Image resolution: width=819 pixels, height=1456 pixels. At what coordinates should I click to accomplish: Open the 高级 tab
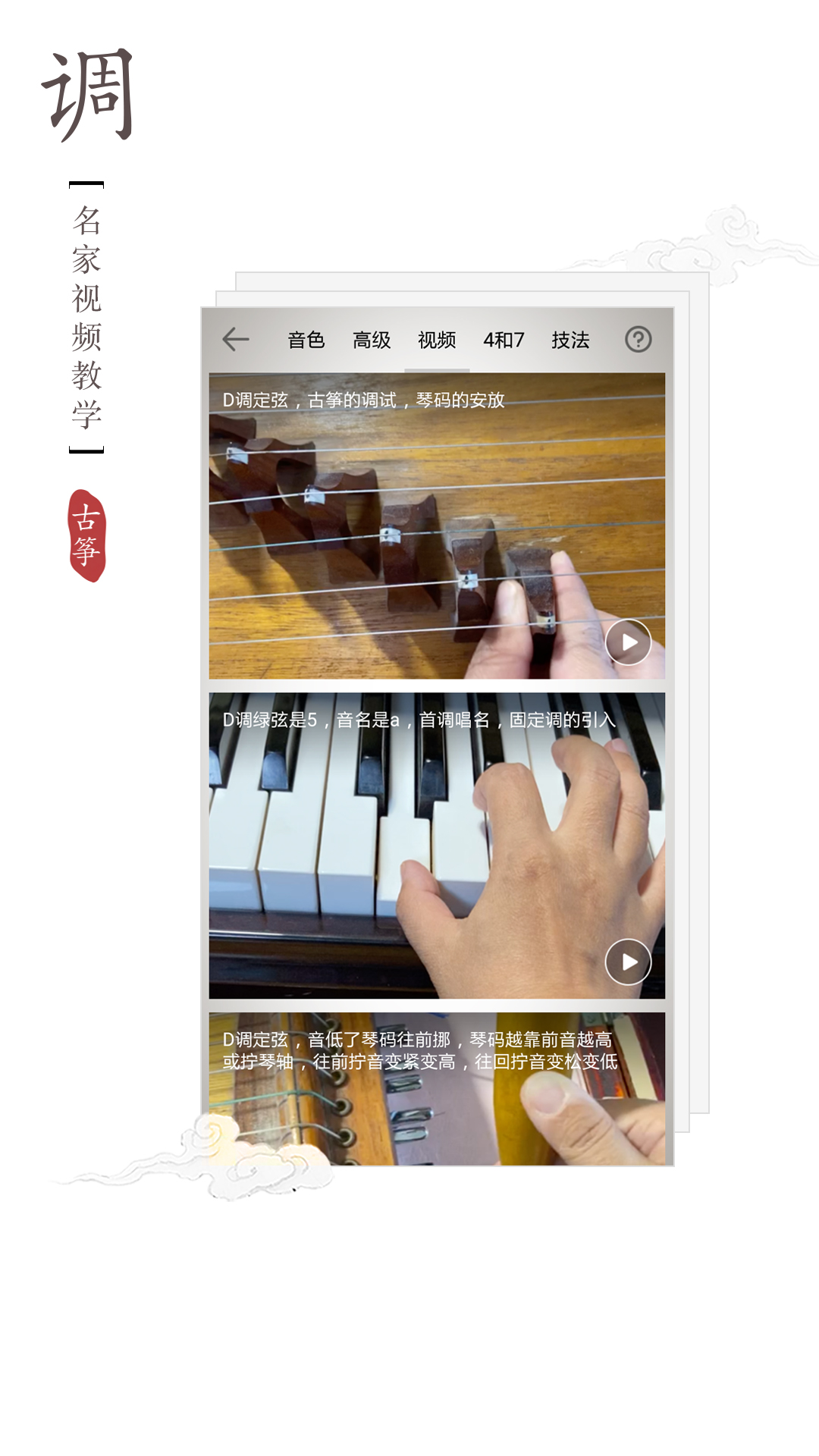[370, 340]
